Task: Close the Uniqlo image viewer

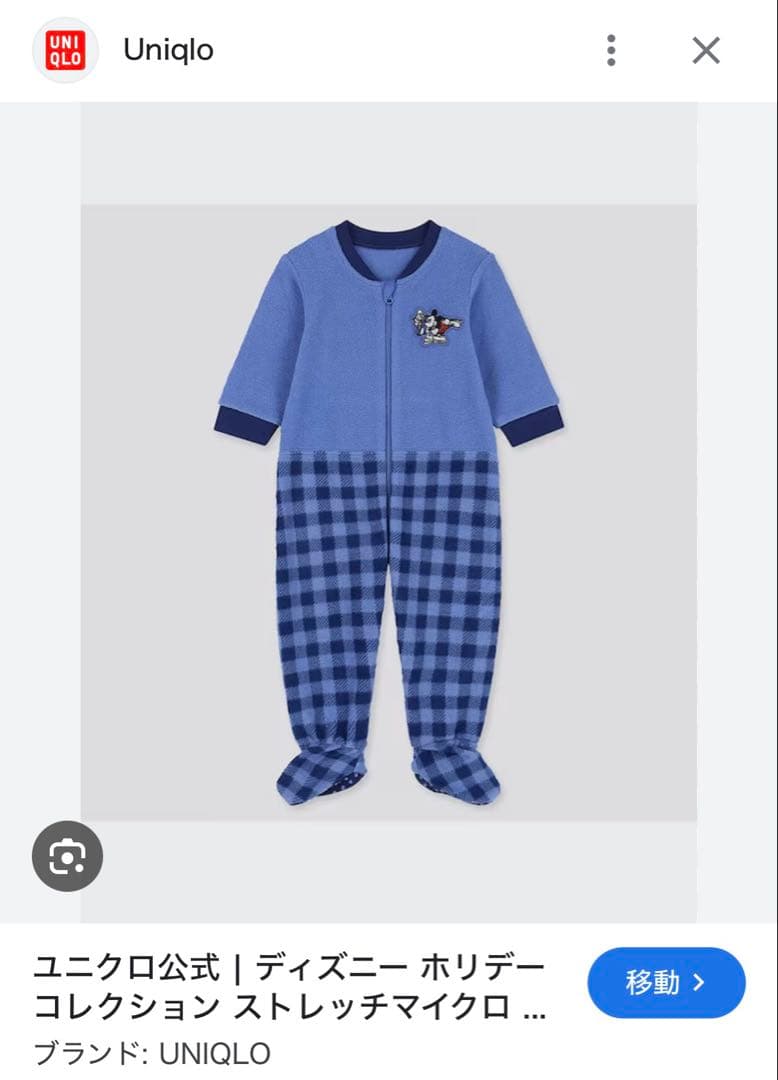Action: coord(706,50)
